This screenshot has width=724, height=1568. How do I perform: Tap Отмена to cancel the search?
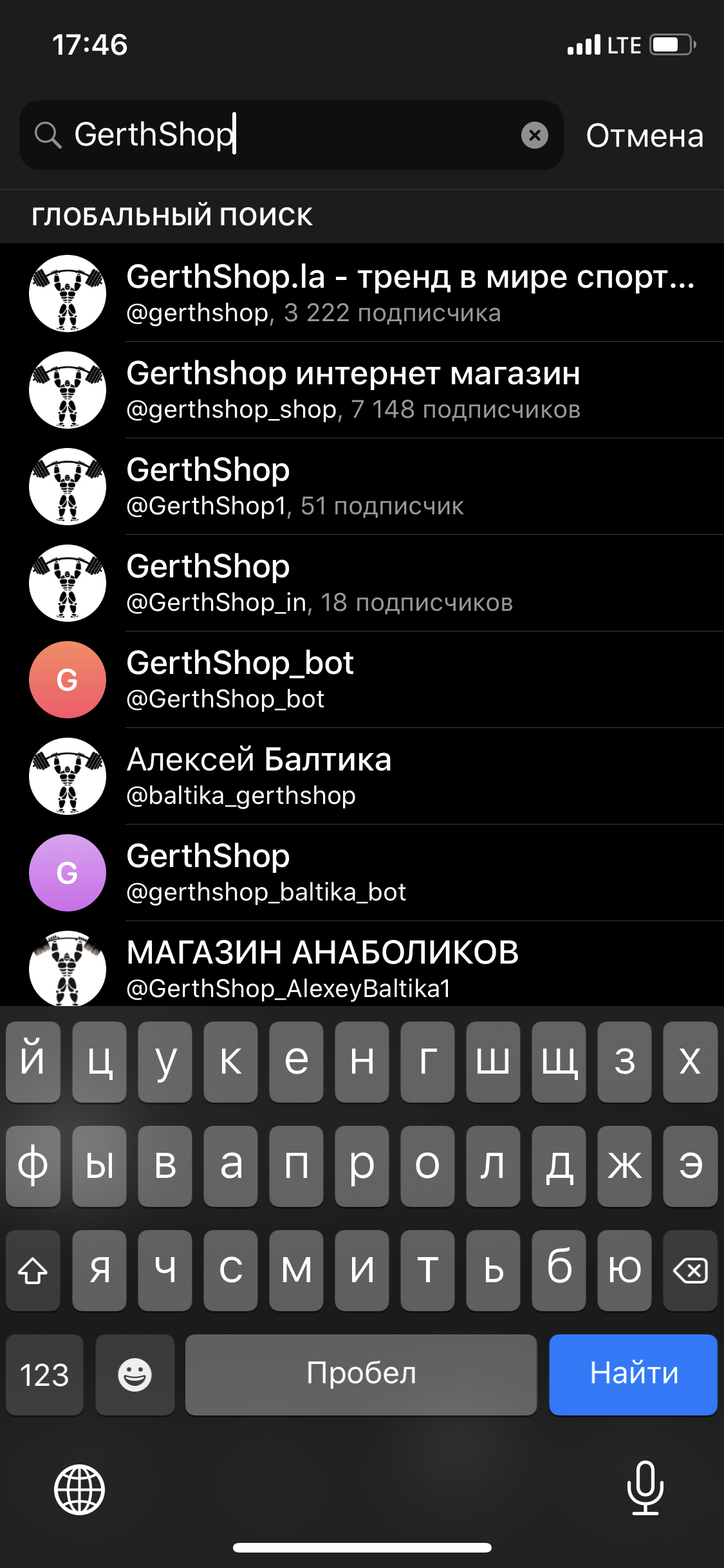(x=644, y=136)
